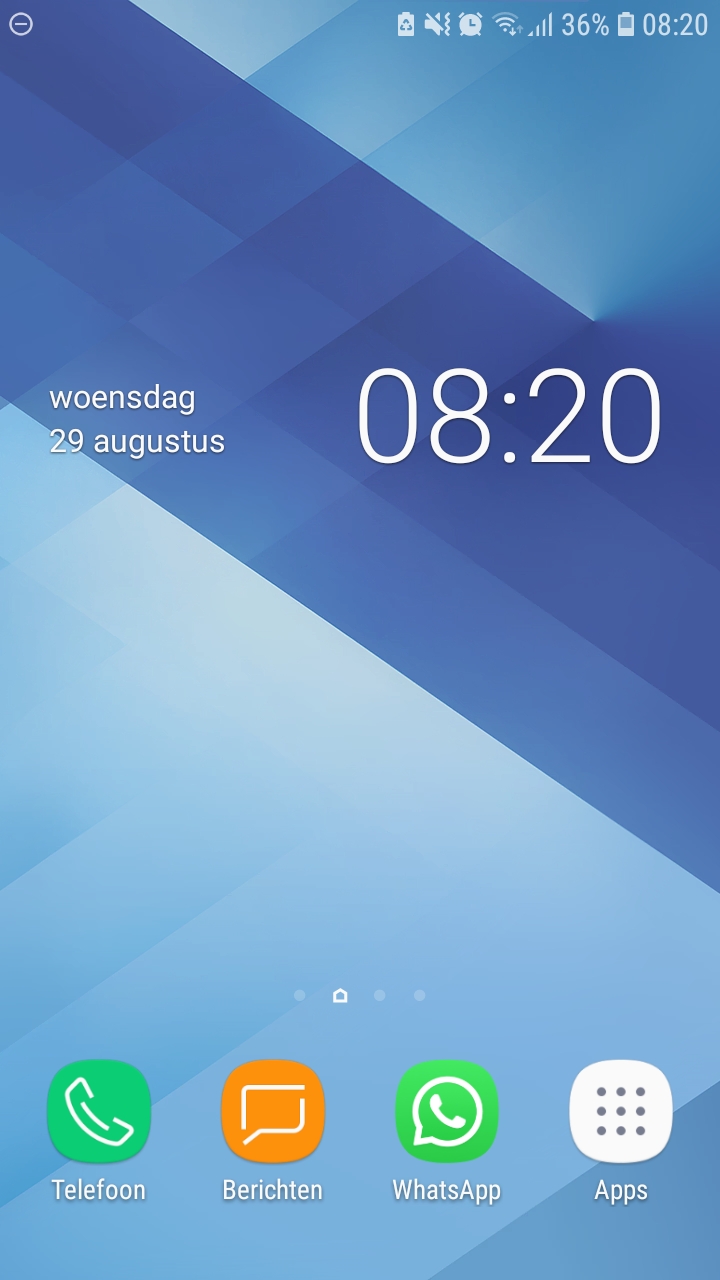Tap the woensdag 29 augustus date
This screenshot has height=1280, width=720.
pyautogui.click(x=137, y=419)
